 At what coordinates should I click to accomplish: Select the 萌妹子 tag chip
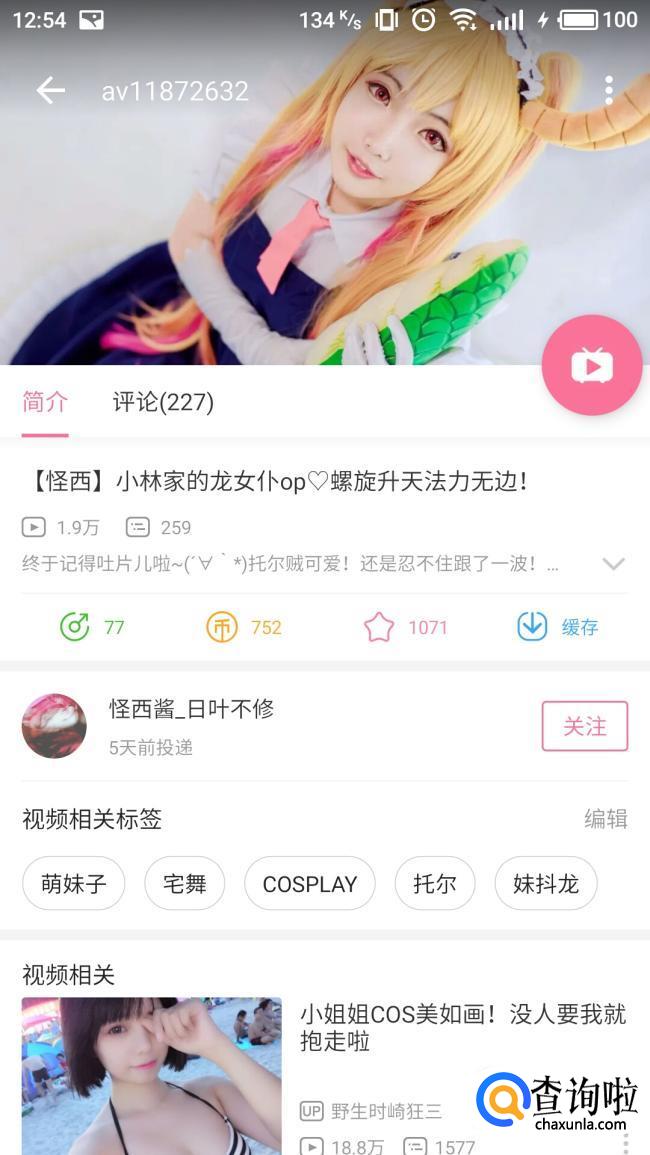coord(73,884)
